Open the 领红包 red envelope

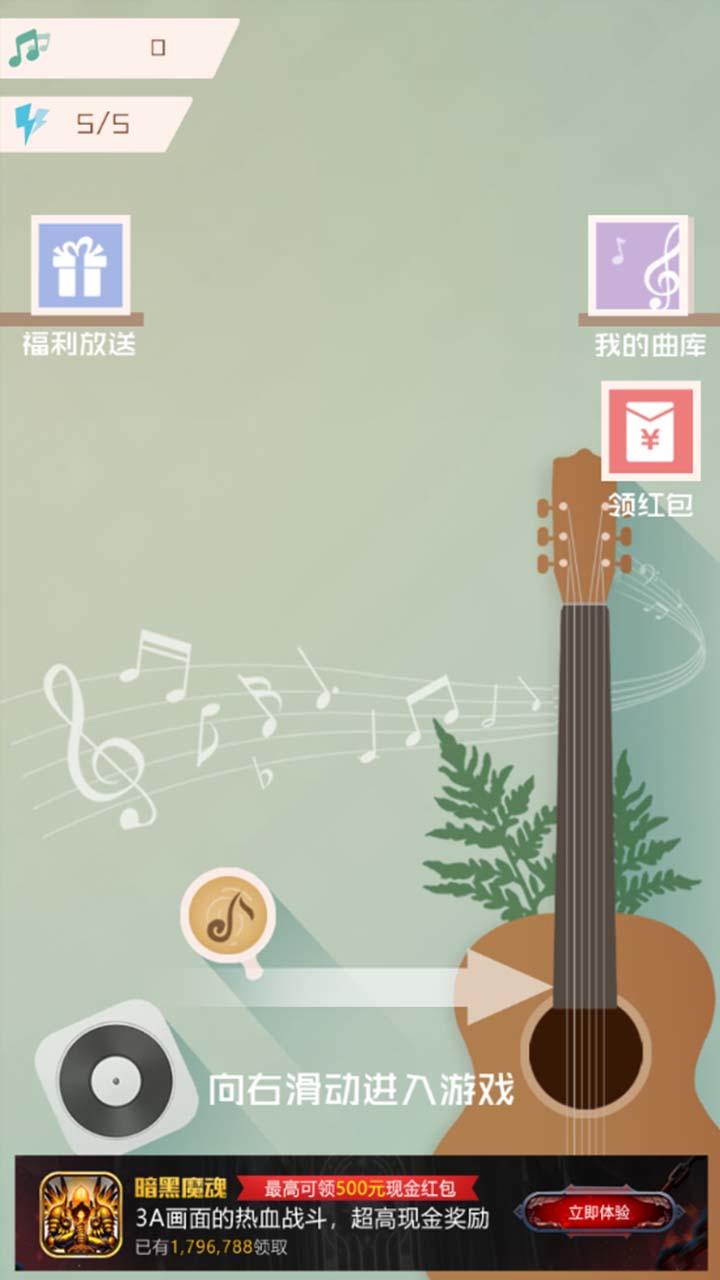click(650, 432)
